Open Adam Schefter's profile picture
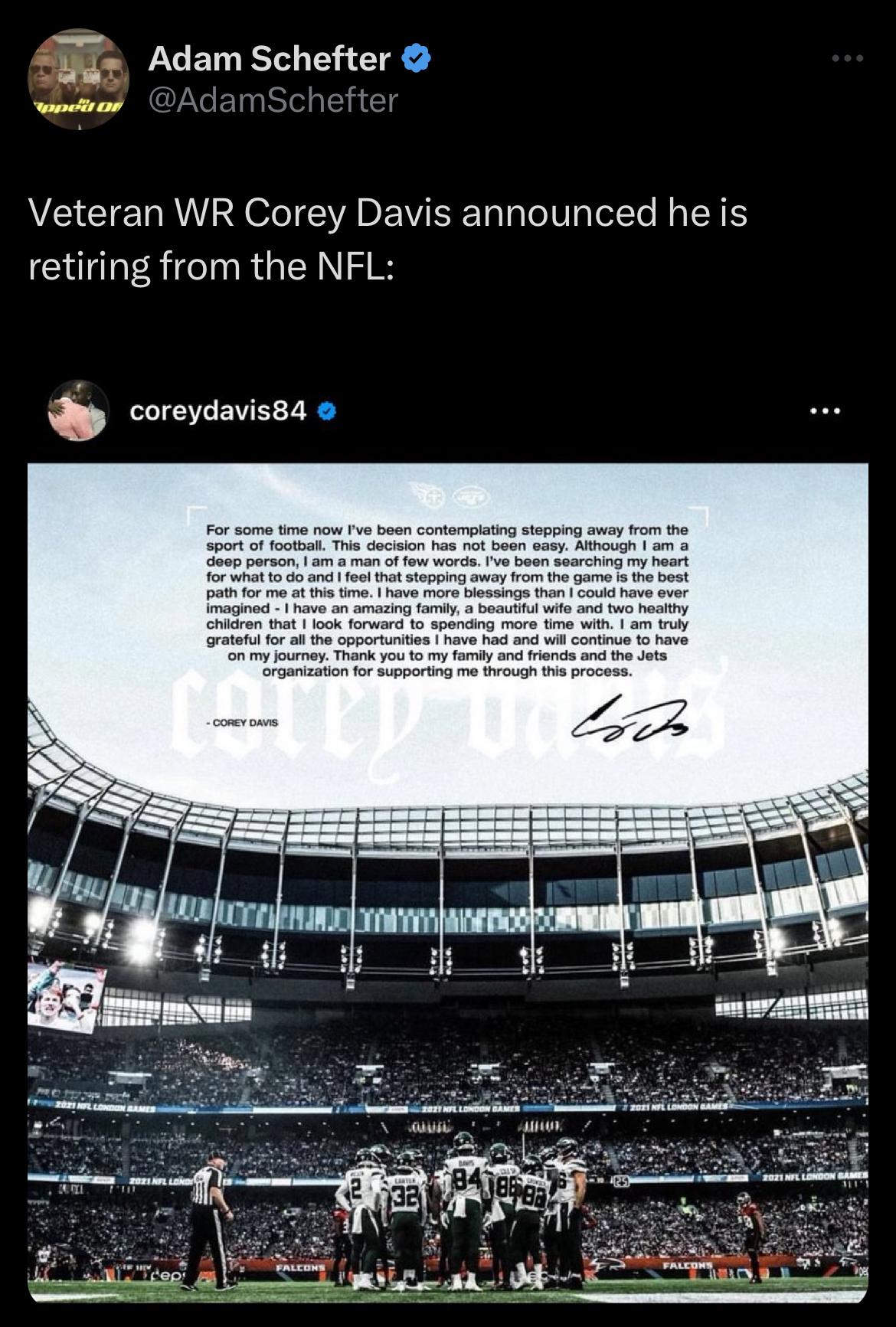 [78, 79]
